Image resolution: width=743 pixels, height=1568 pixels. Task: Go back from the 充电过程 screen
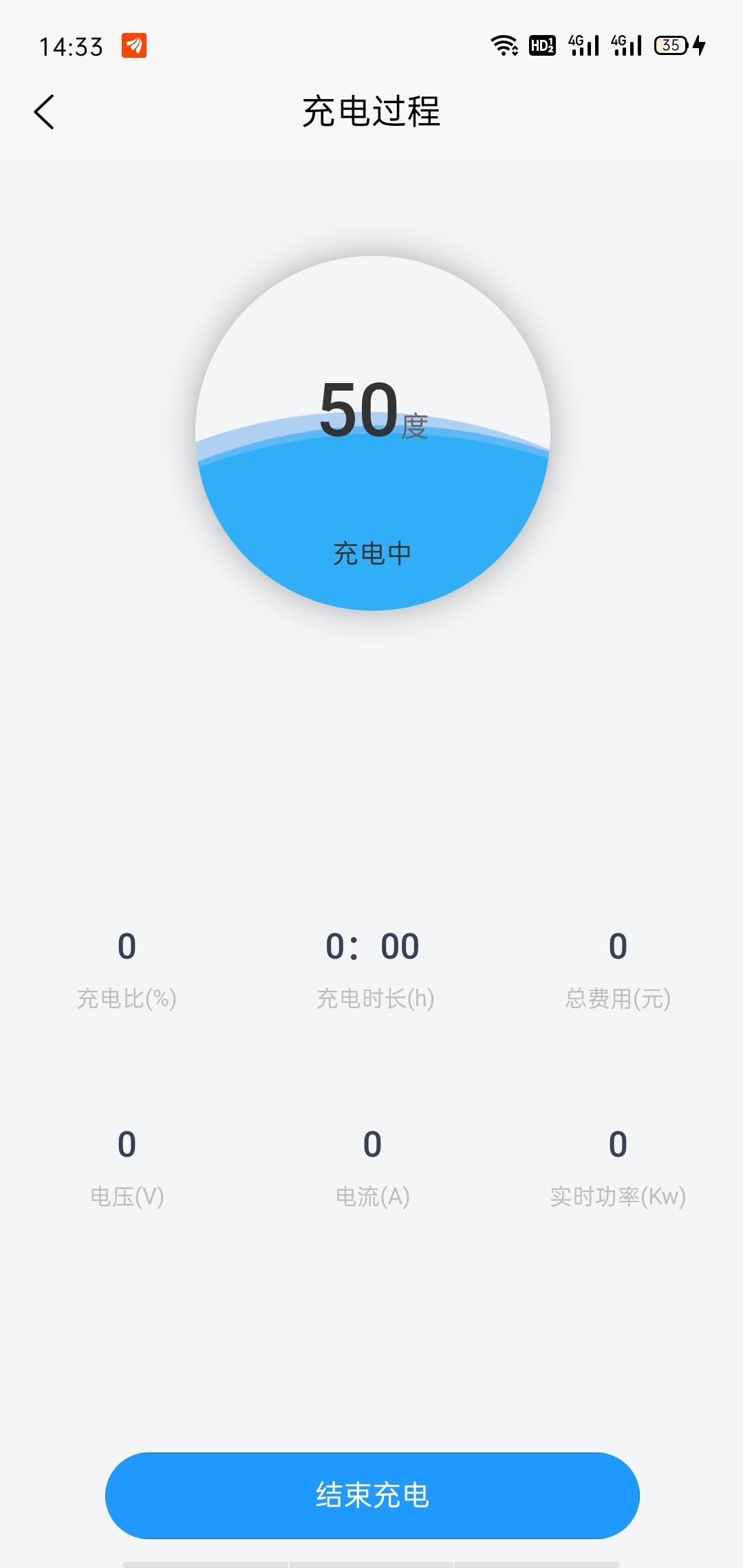tap(44, 112)
